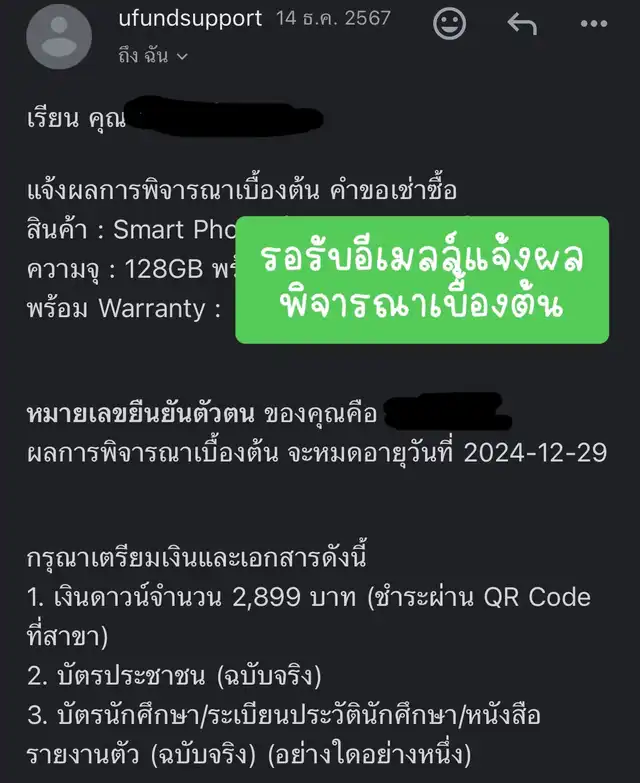Screen dimensions: 640x783
Task: Reply to ufundsupport's email
Action: (x=522, y=23)
